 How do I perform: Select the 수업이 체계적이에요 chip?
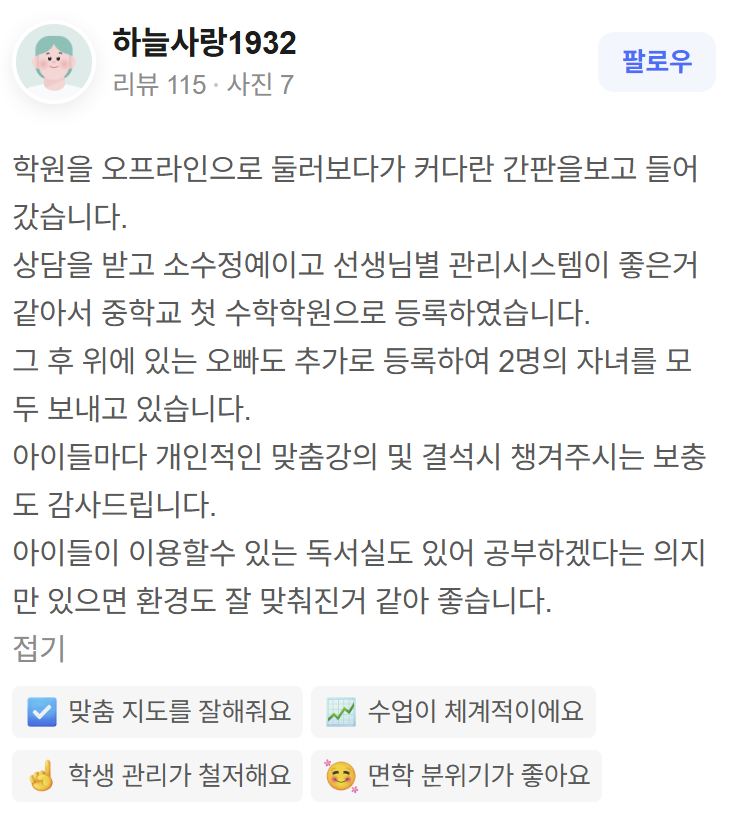click(453, 712)
